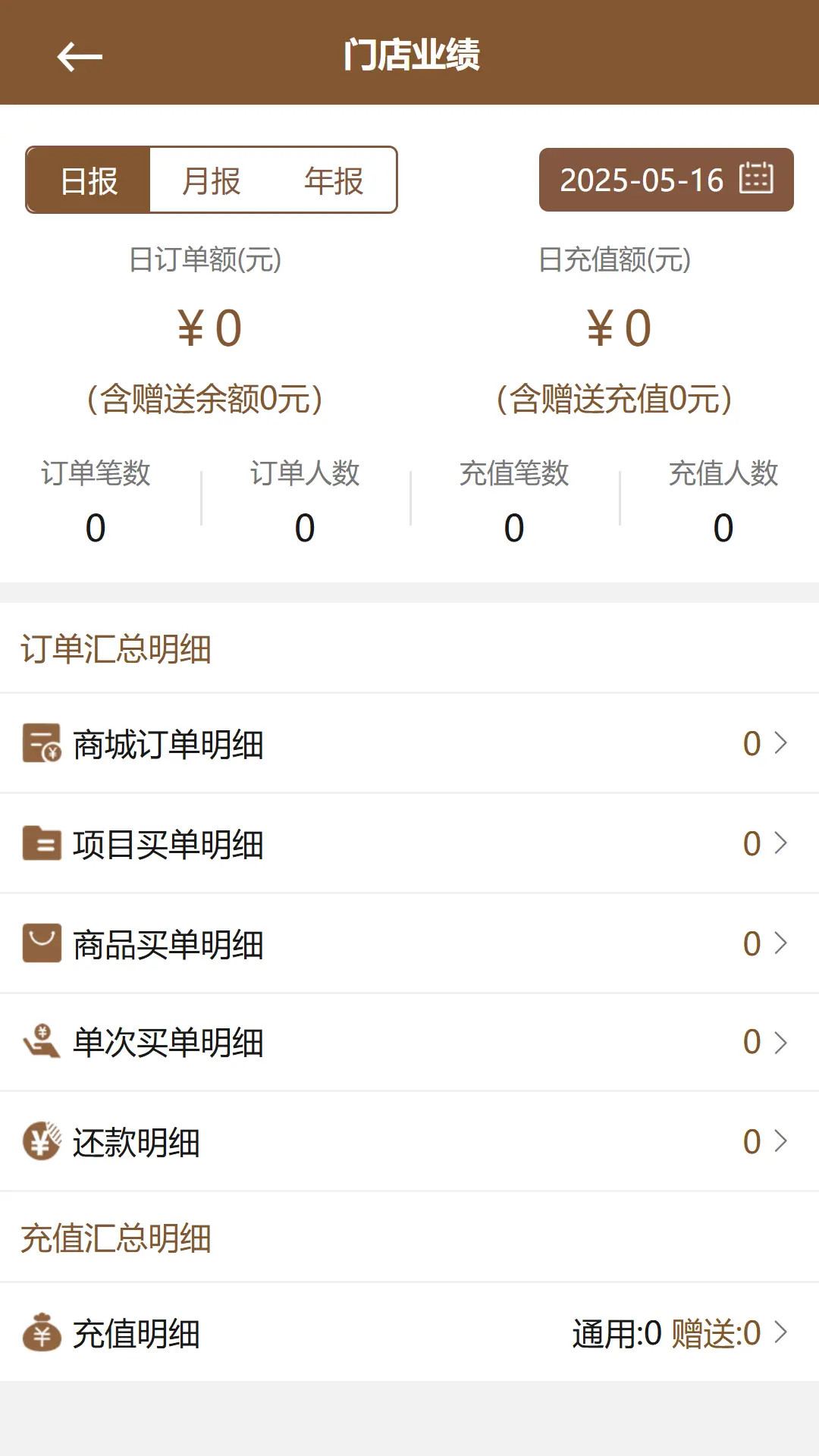Click the 订单笔数 count value
The image size is (819, 1456).
coord(95,529)
